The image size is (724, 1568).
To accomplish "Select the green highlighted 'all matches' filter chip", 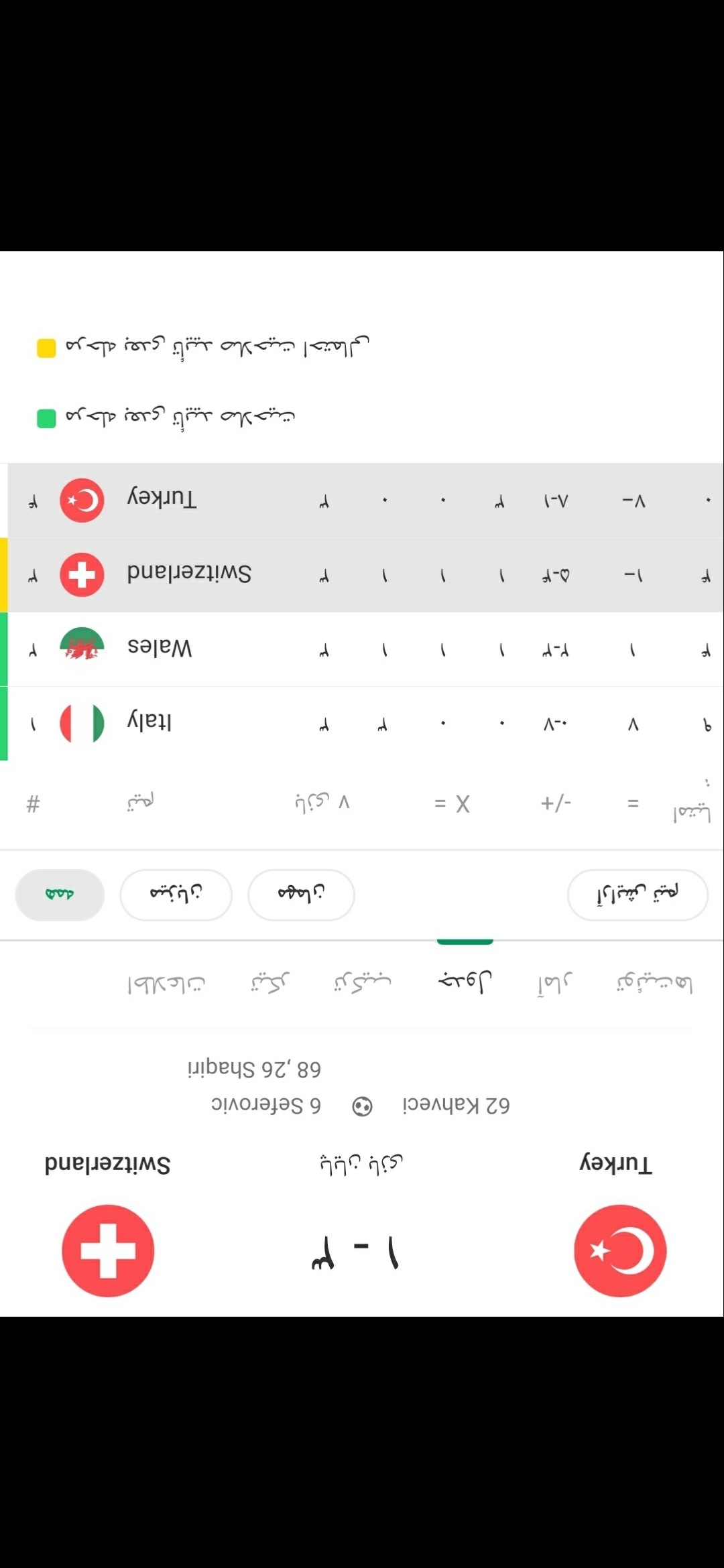I will 60,895.
